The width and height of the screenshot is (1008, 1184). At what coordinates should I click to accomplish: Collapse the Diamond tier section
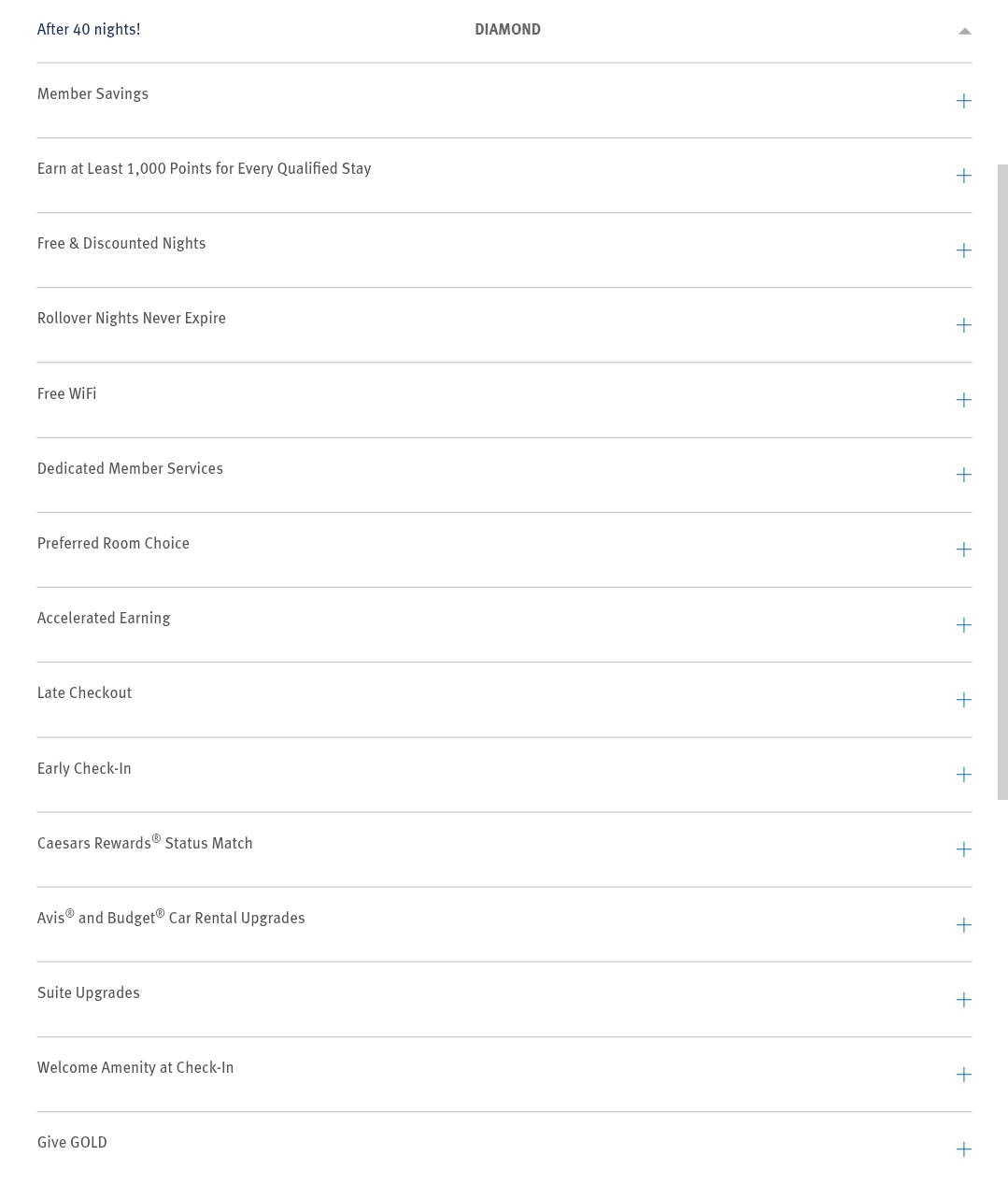click(x=964, y=31)
